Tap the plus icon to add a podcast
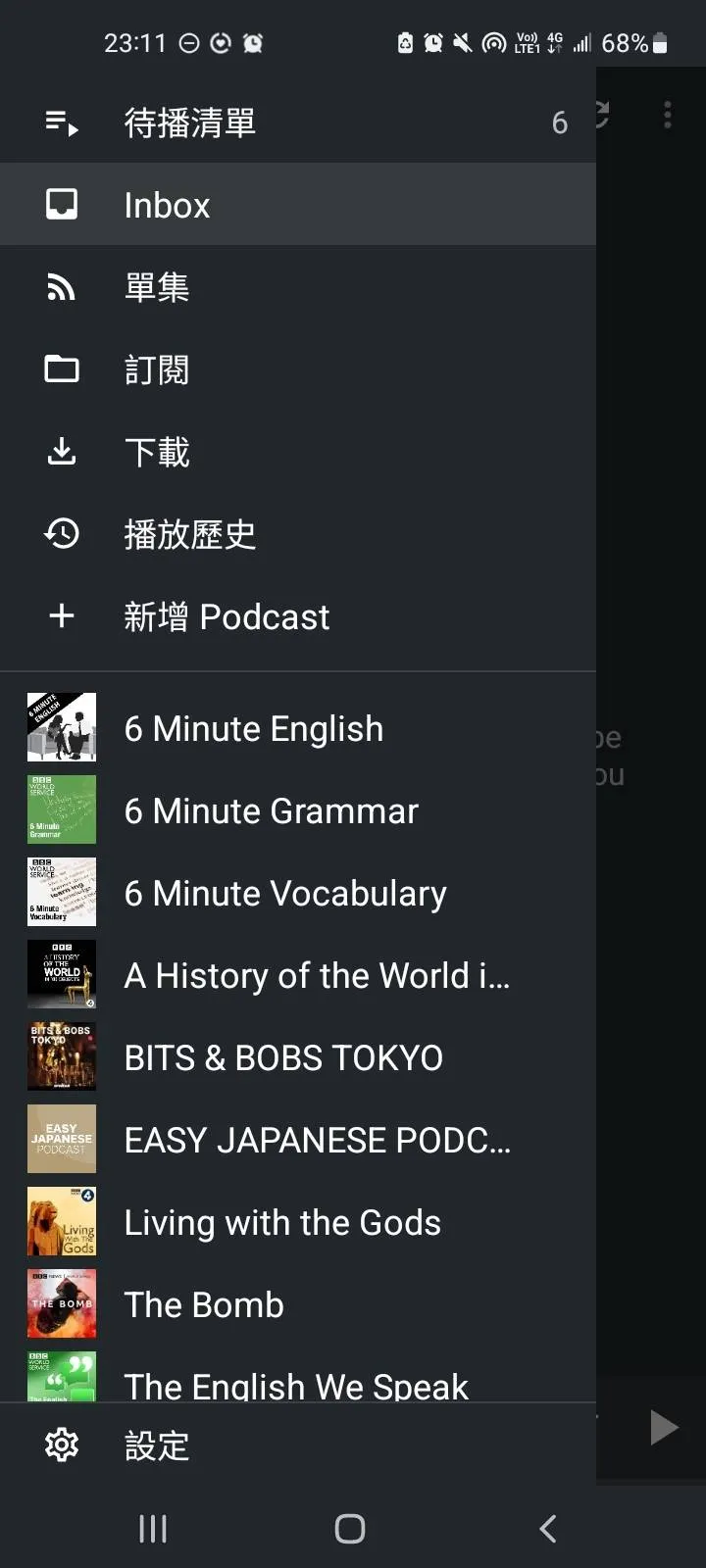Image resolution: width=706 pixels, height=1568 pixels. [x=61, y=615]
